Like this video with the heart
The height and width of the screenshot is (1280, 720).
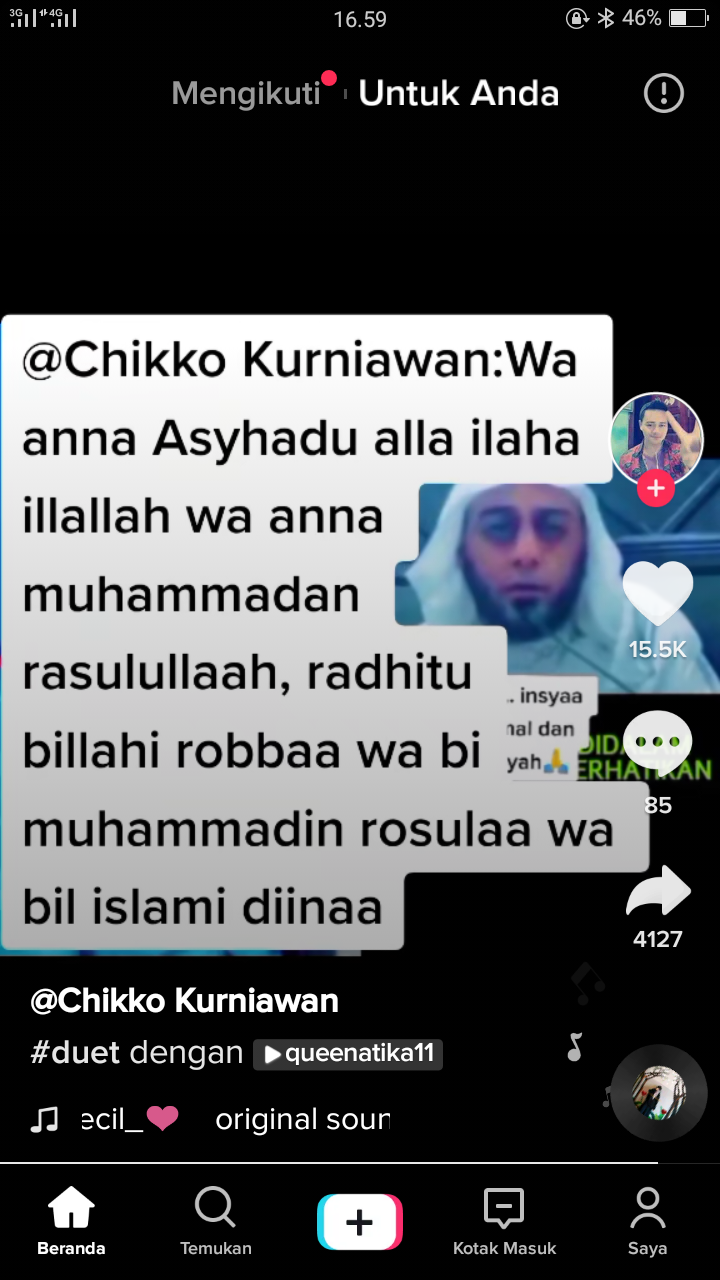657,595
